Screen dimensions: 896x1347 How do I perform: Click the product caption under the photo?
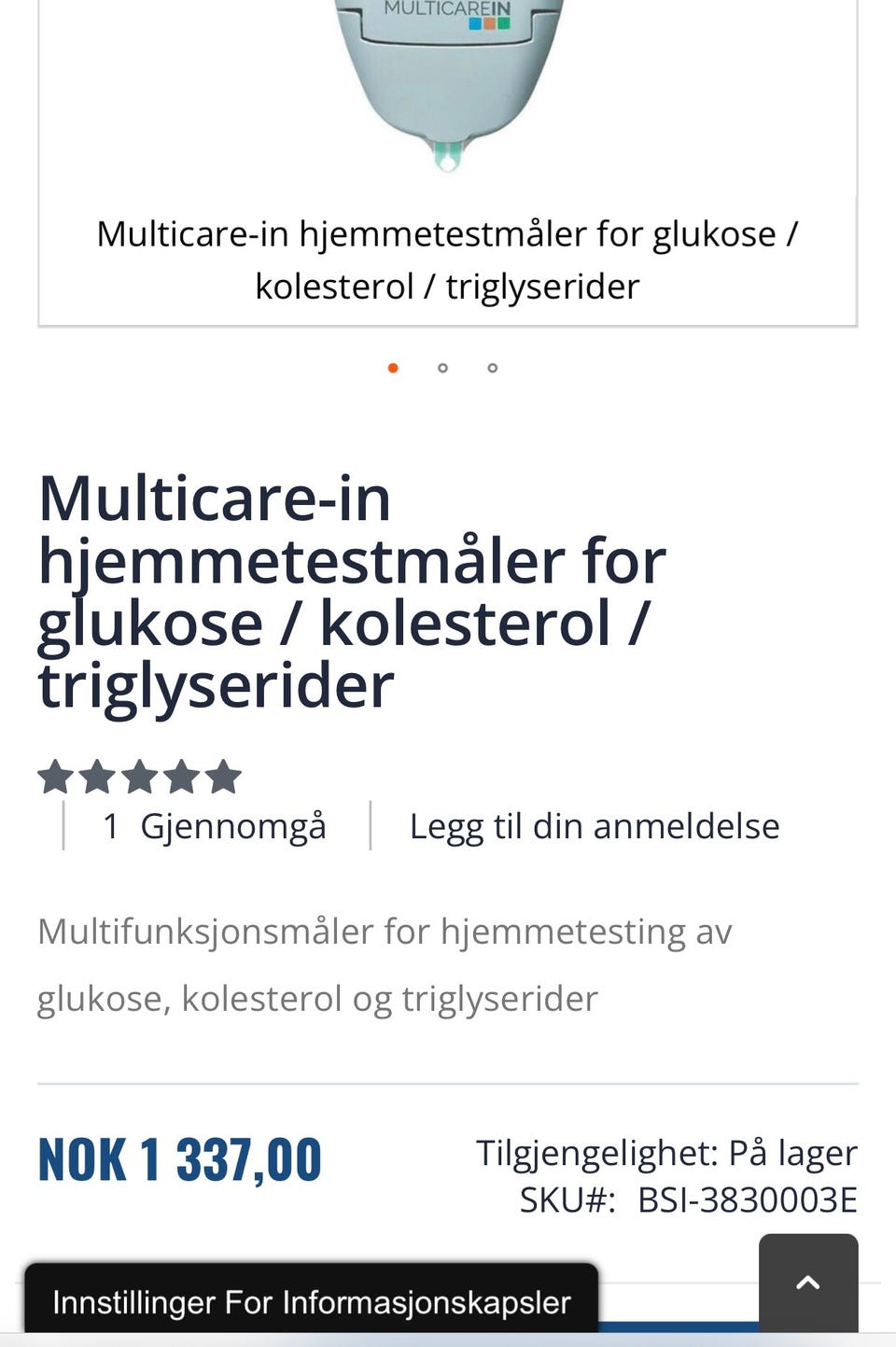coord(447,260)
